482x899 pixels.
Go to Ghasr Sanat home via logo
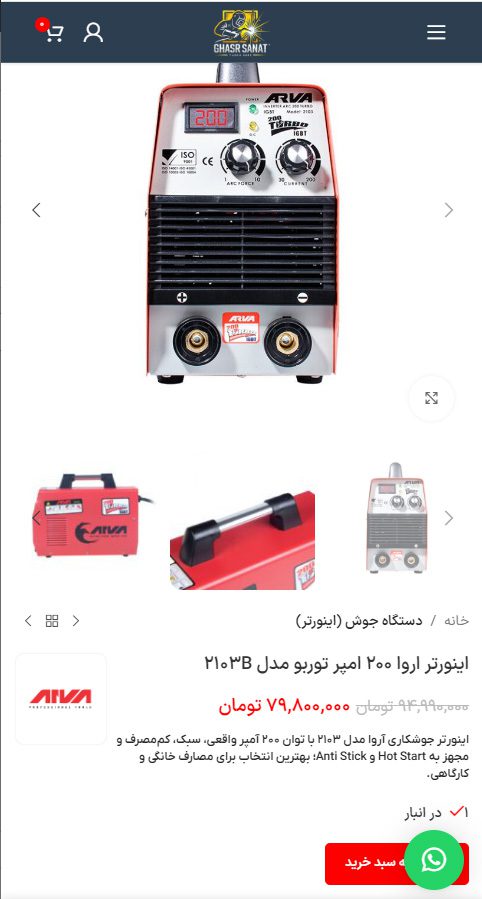pyautogui.click(x=241, y=33)
